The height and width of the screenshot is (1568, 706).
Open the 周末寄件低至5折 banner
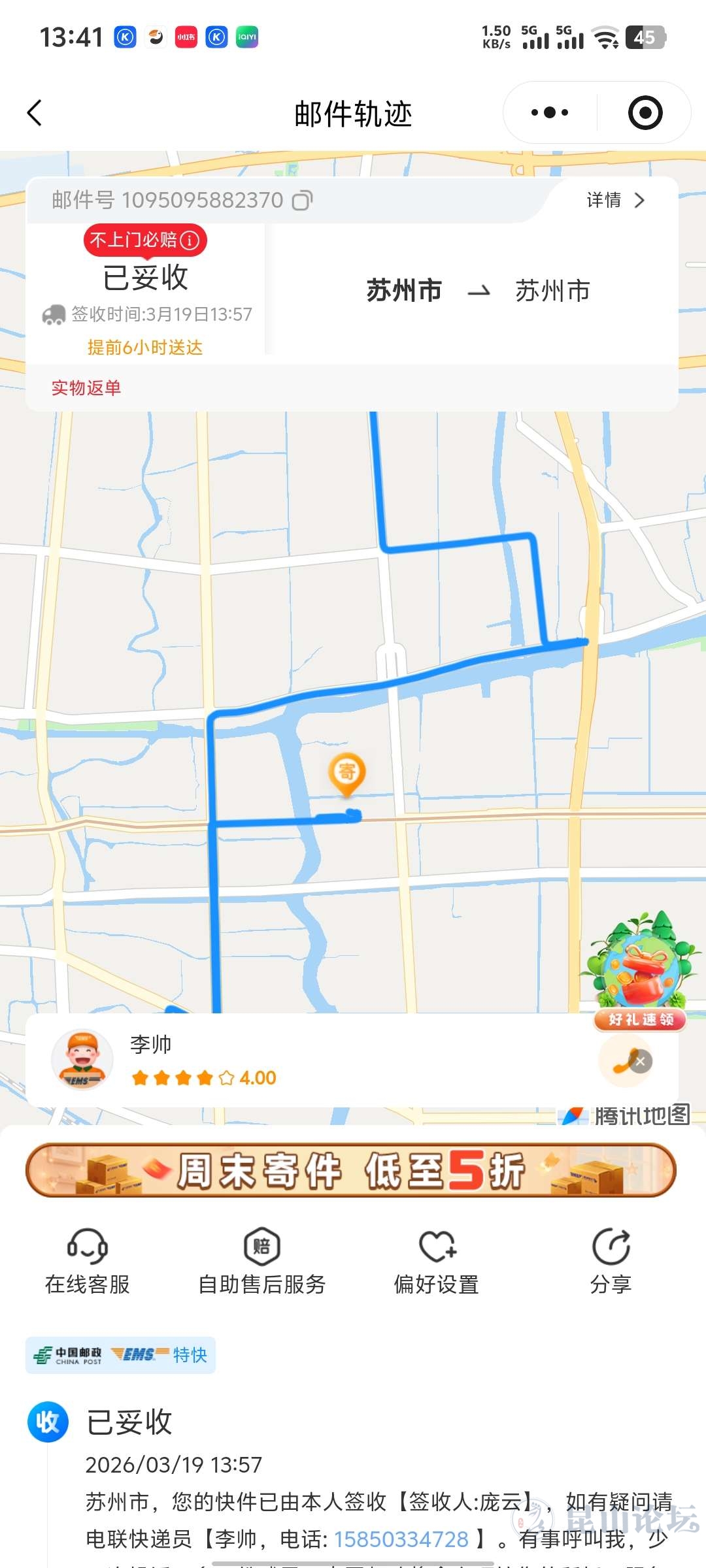(351, 1170)
